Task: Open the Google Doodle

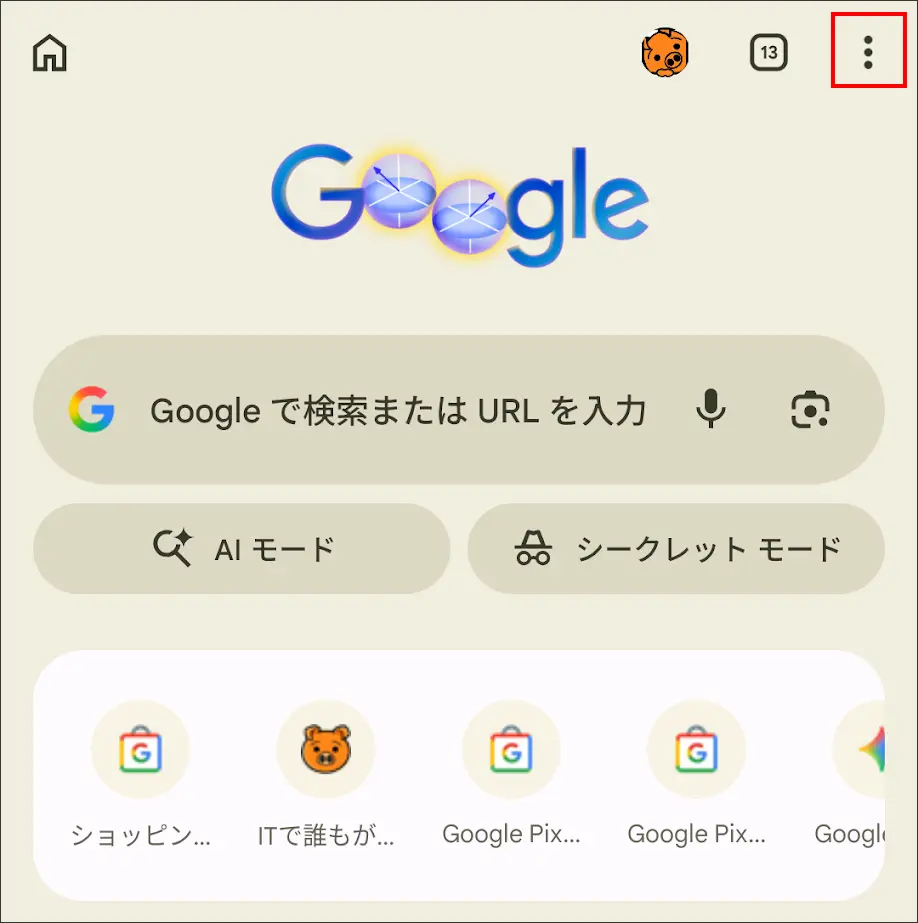Action: click(459, 207)
